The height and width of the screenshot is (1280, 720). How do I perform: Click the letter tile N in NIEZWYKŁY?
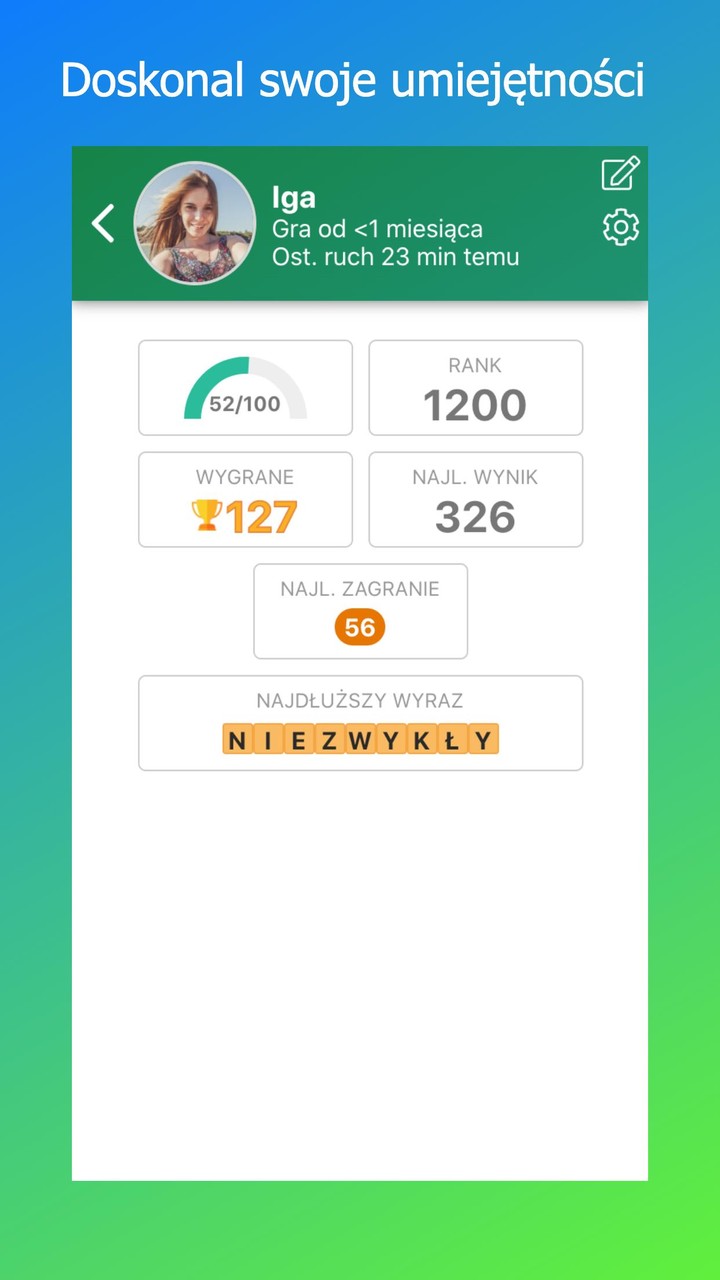(x=237, y=740)
